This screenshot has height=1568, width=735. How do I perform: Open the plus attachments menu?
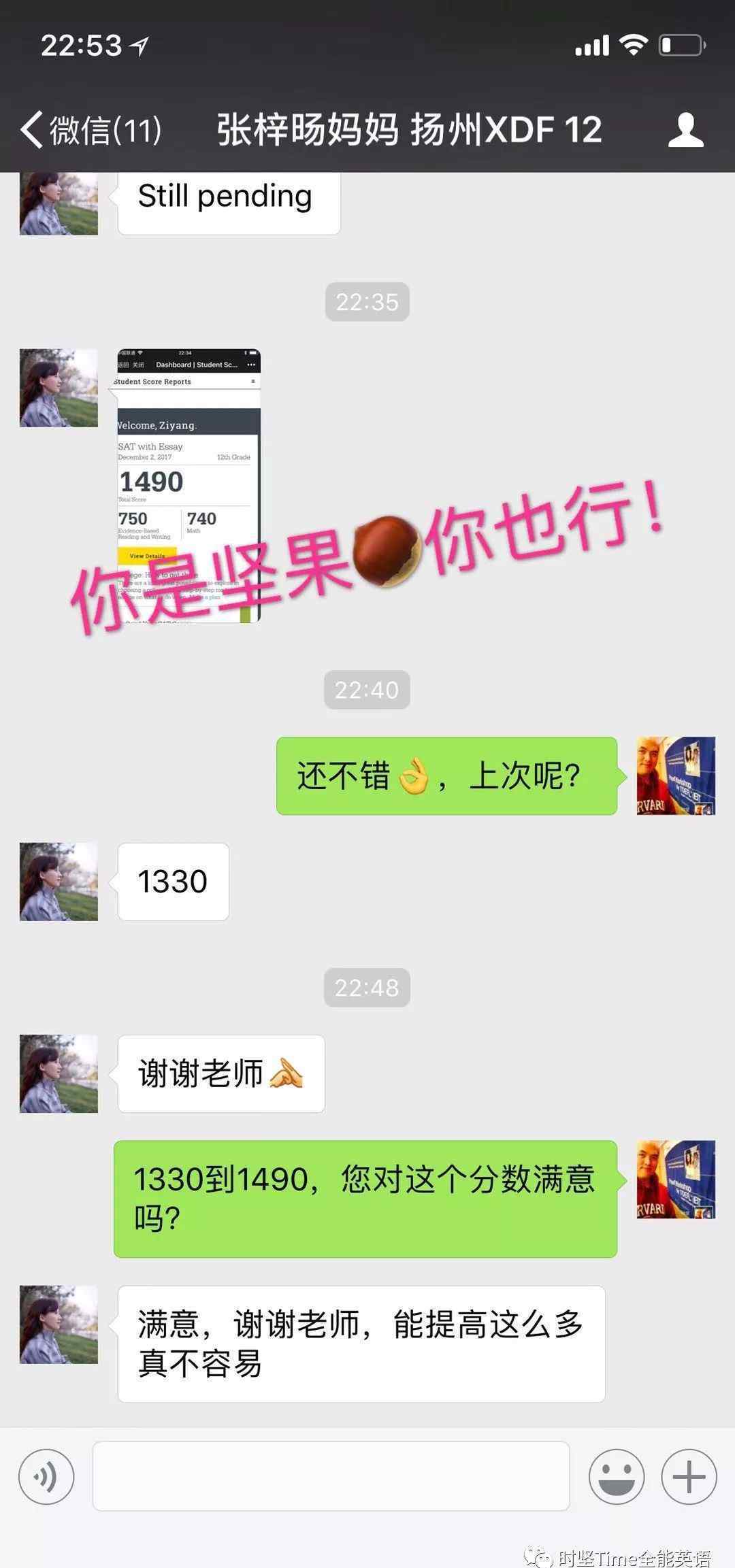(689, 1477)
